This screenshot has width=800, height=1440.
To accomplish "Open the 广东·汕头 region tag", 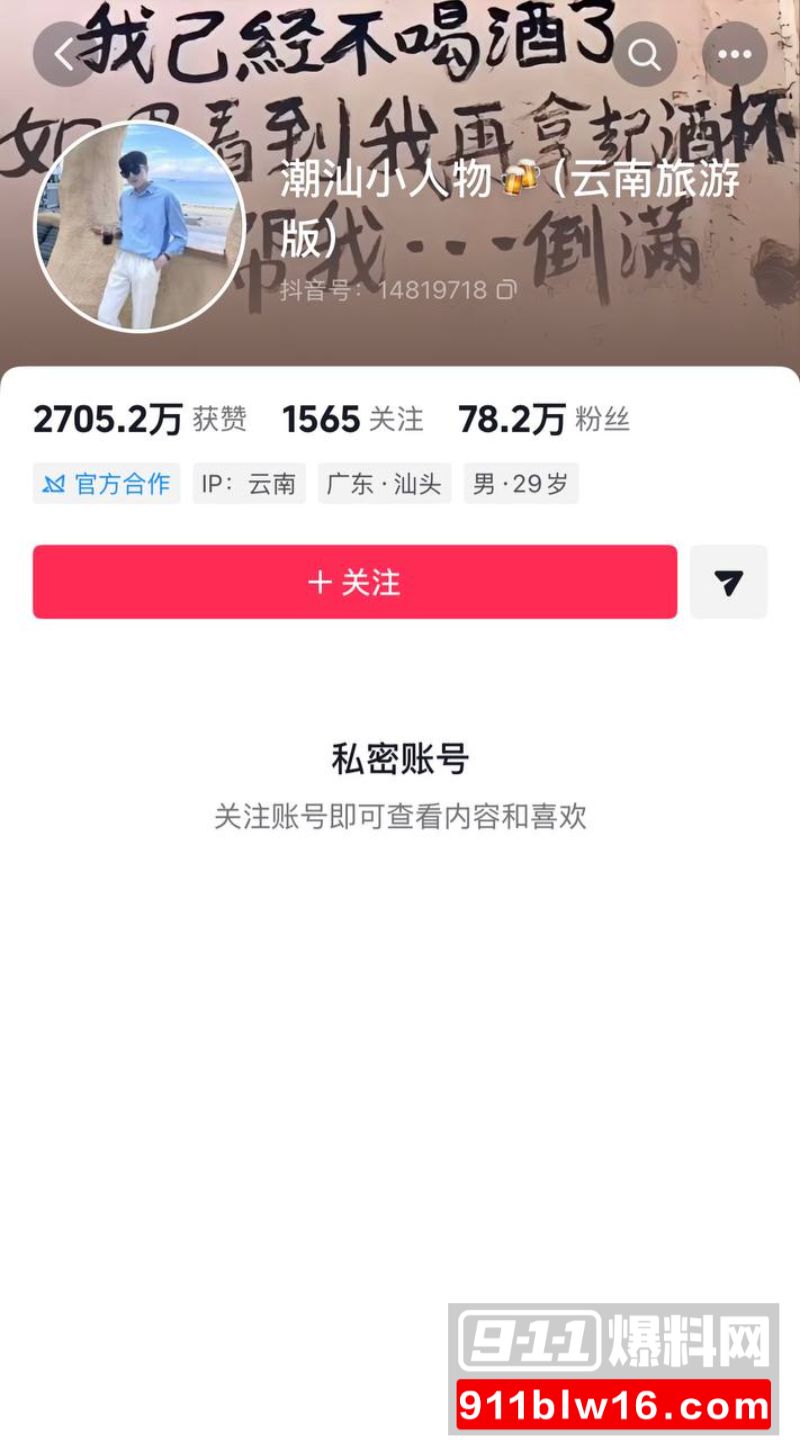I will [384, 483].
